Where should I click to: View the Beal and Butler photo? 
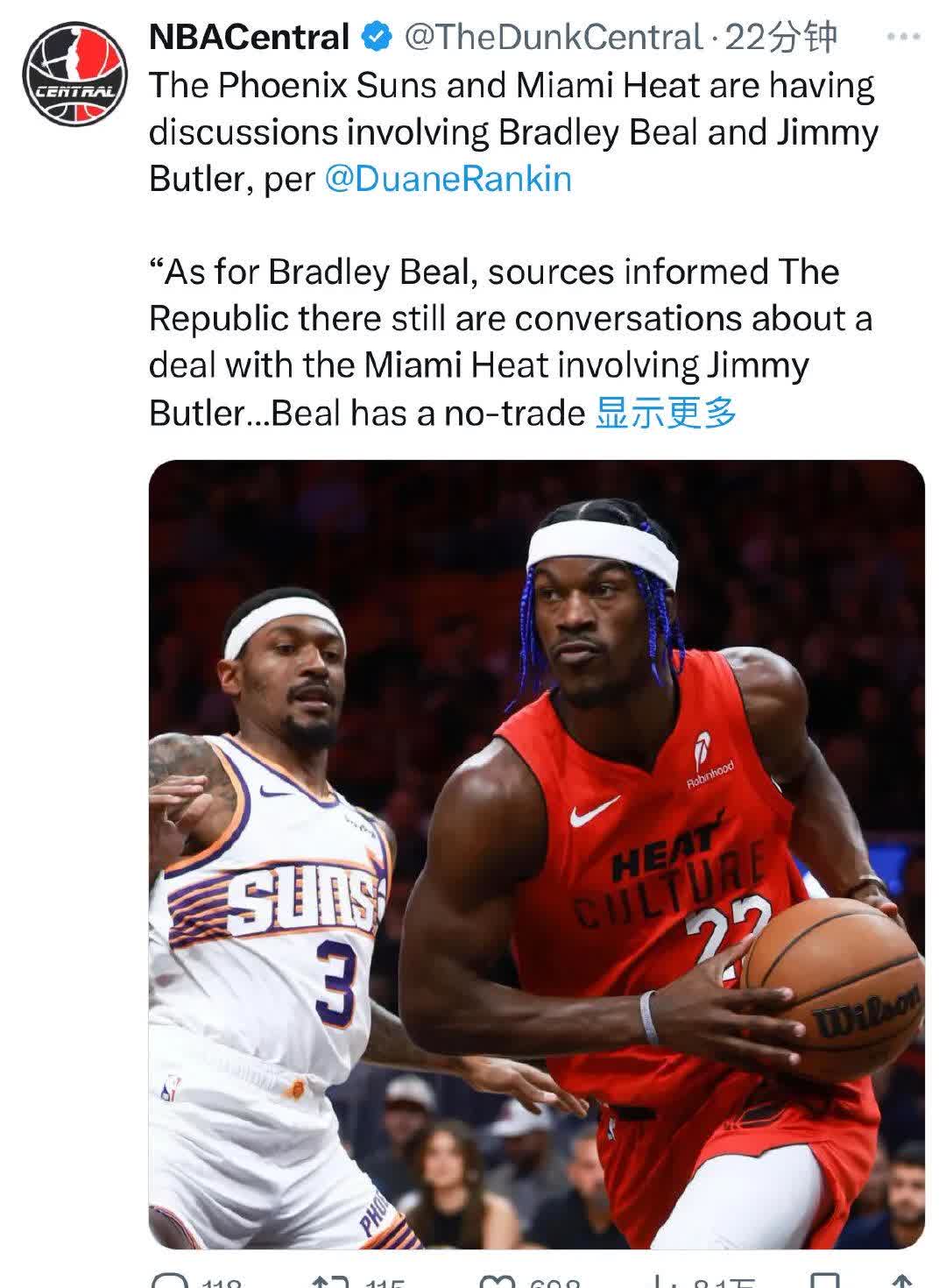click(536, 853)
